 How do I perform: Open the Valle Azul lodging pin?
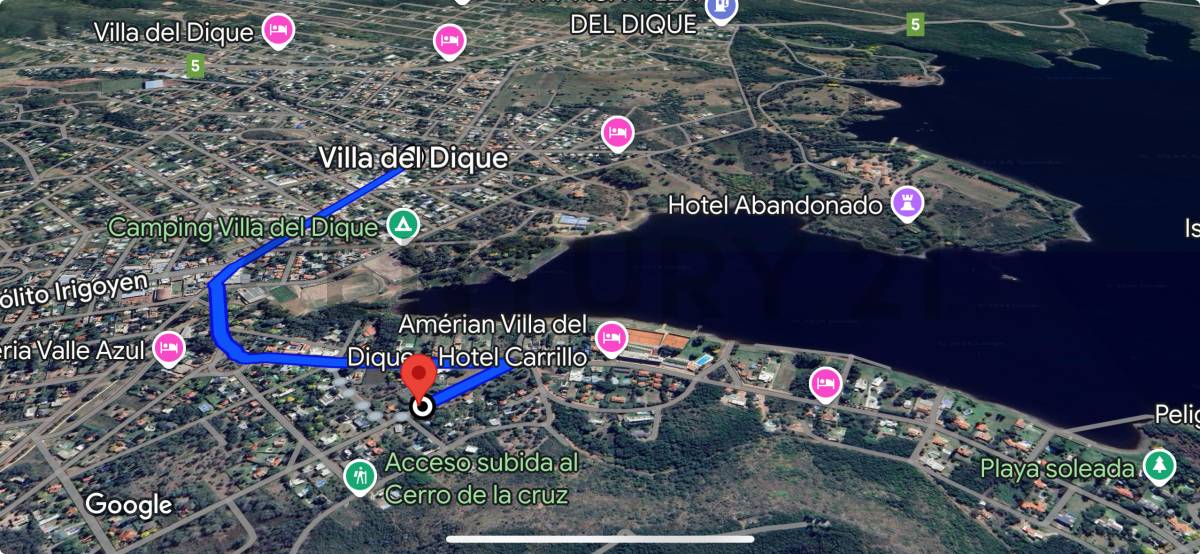(x=169, y=348)
